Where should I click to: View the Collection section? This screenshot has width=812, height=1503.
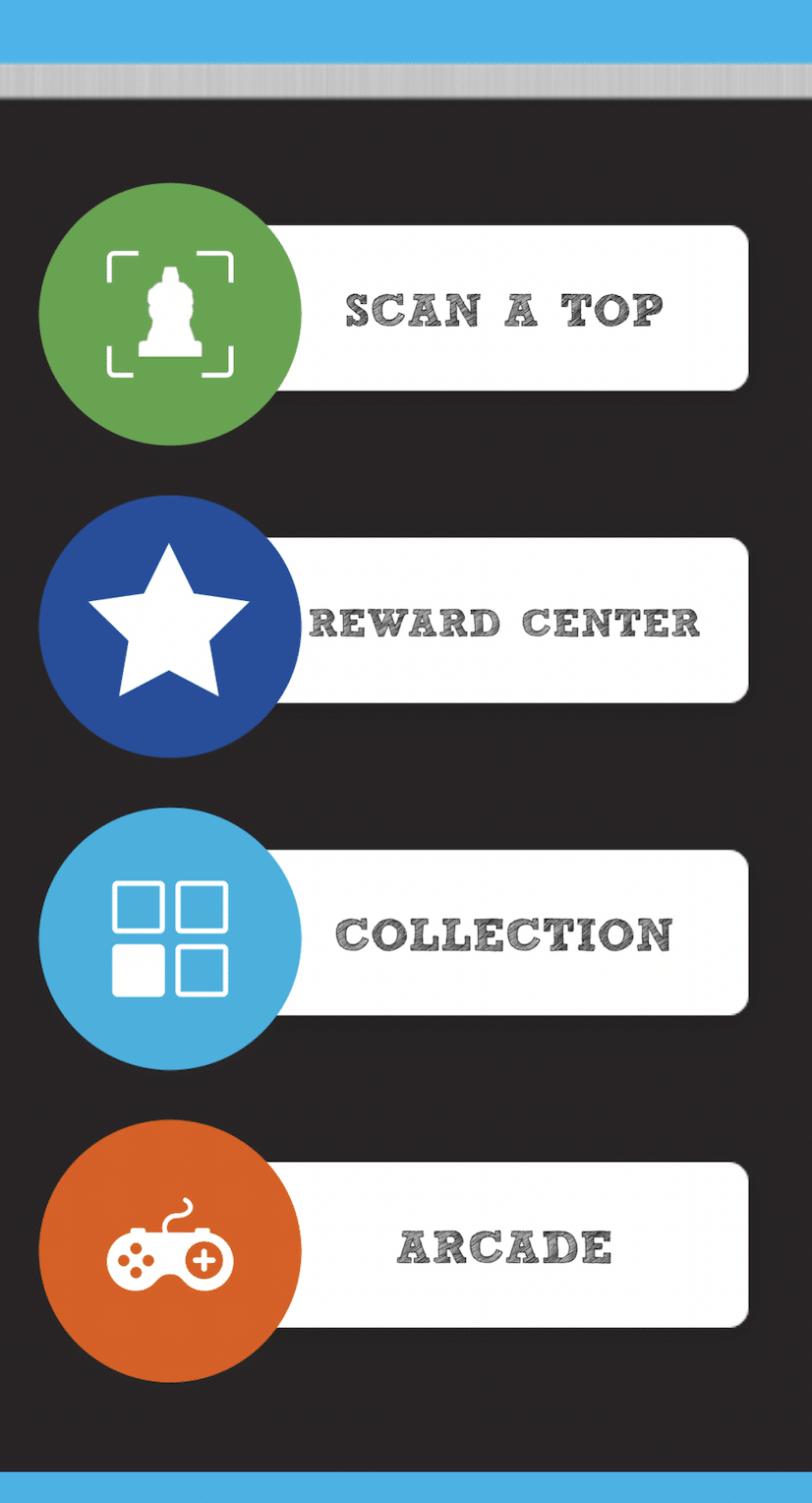tap(503, 932)
